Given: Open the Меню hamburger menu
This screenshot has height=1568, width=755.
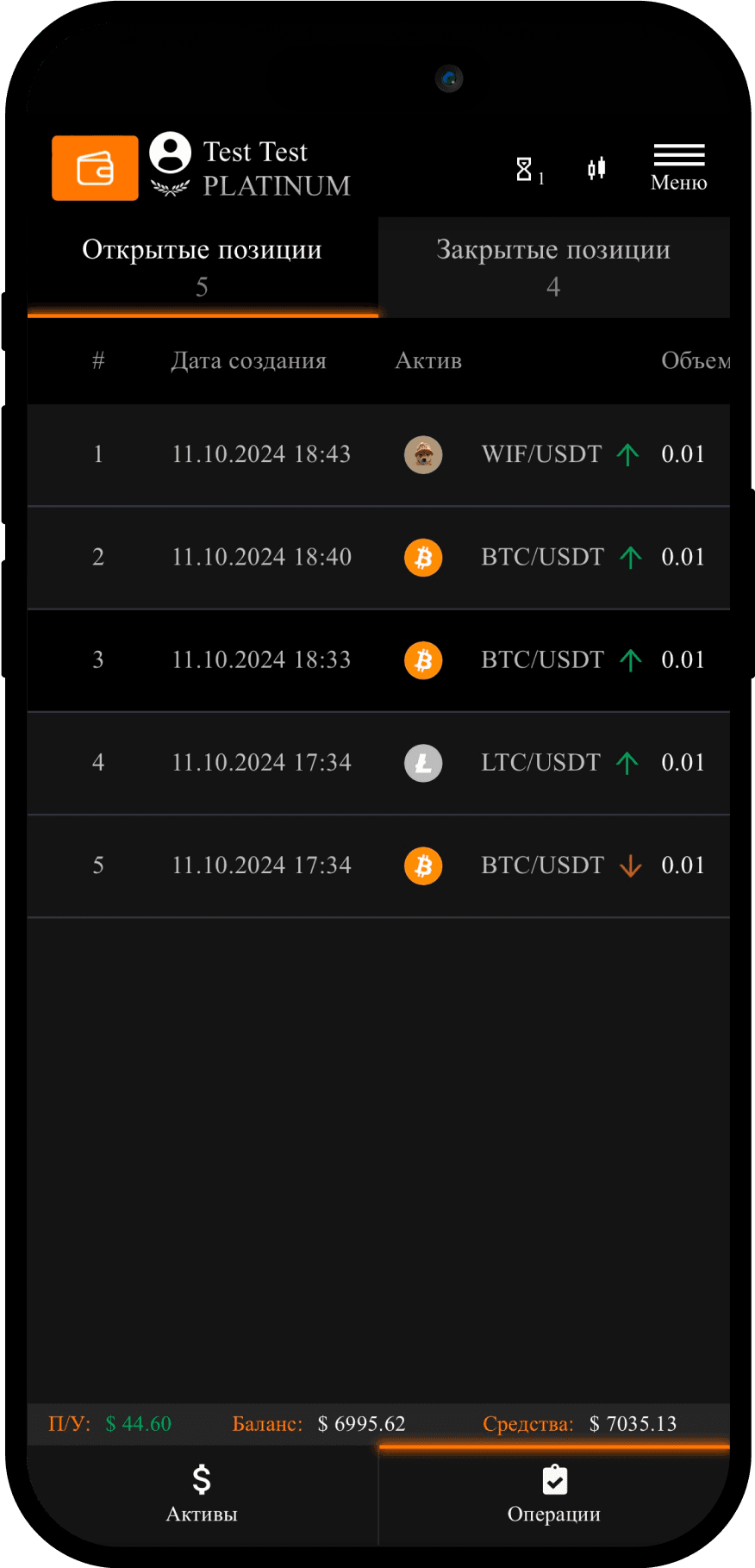Looking at the screenshot, I should 679,167.
